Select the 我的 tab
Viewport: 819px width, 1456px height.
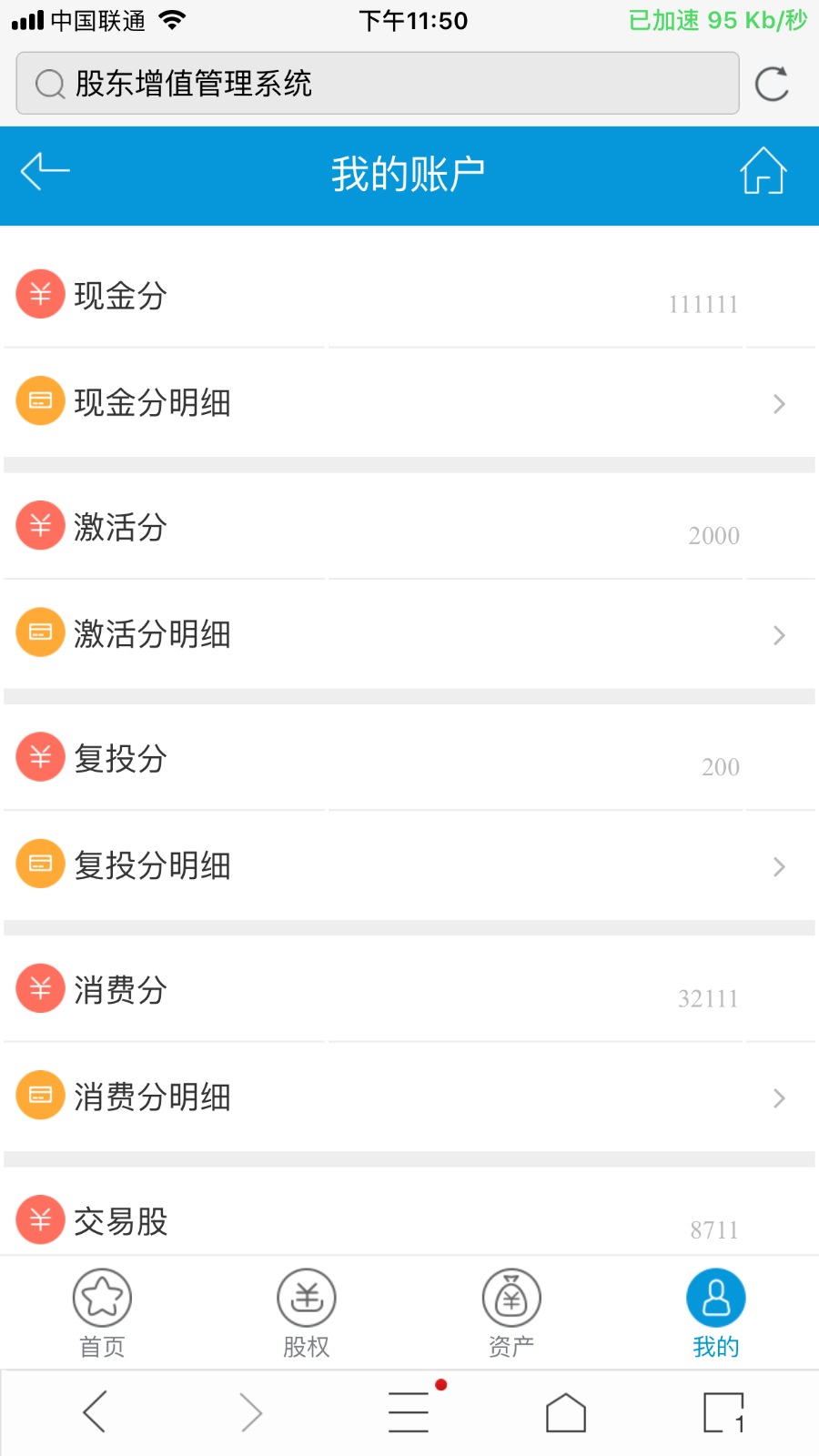click(716, 1313)
